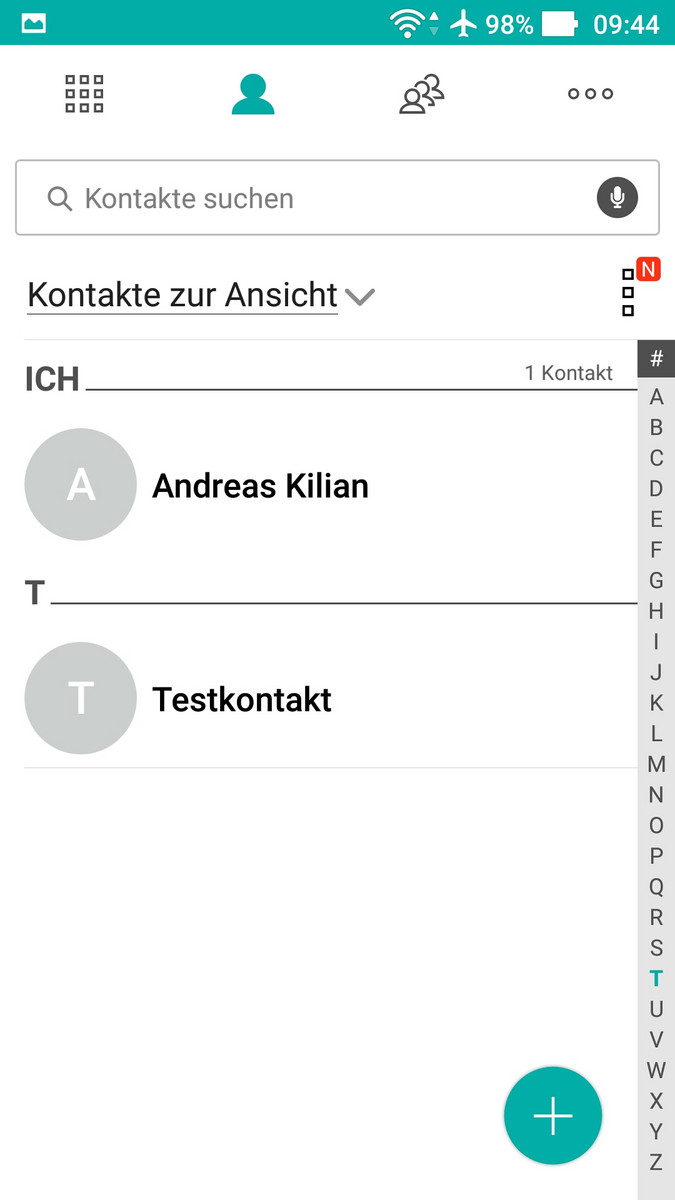Screen dimensions: 675x1200
Task: Switch to the contacts person tab
Action: click(253, 94)
